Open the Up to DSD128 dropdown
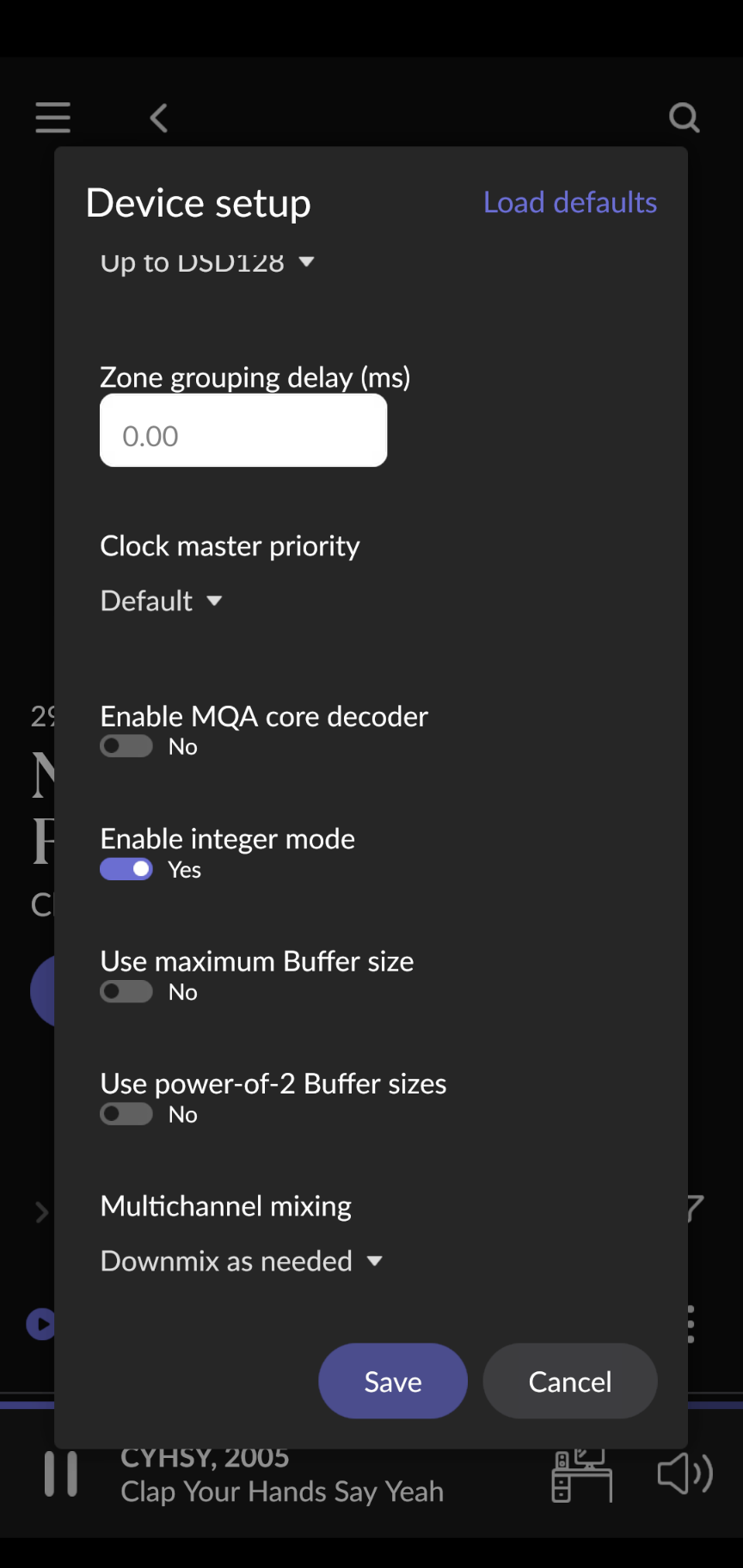743x1568 pixels. 207,261
